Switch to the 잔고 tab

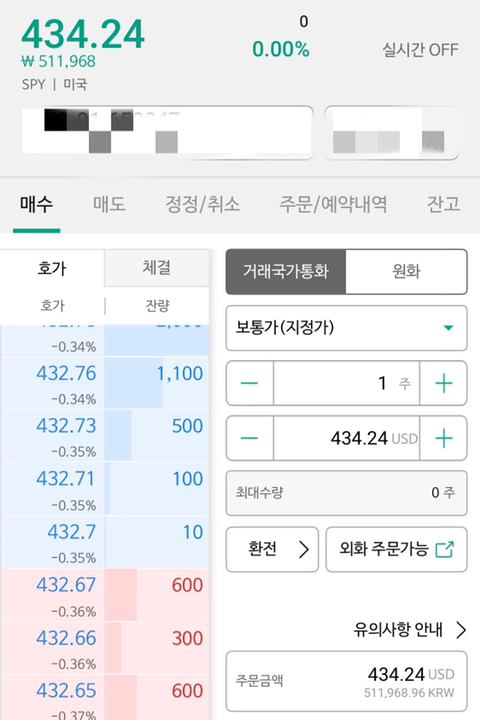443,204
